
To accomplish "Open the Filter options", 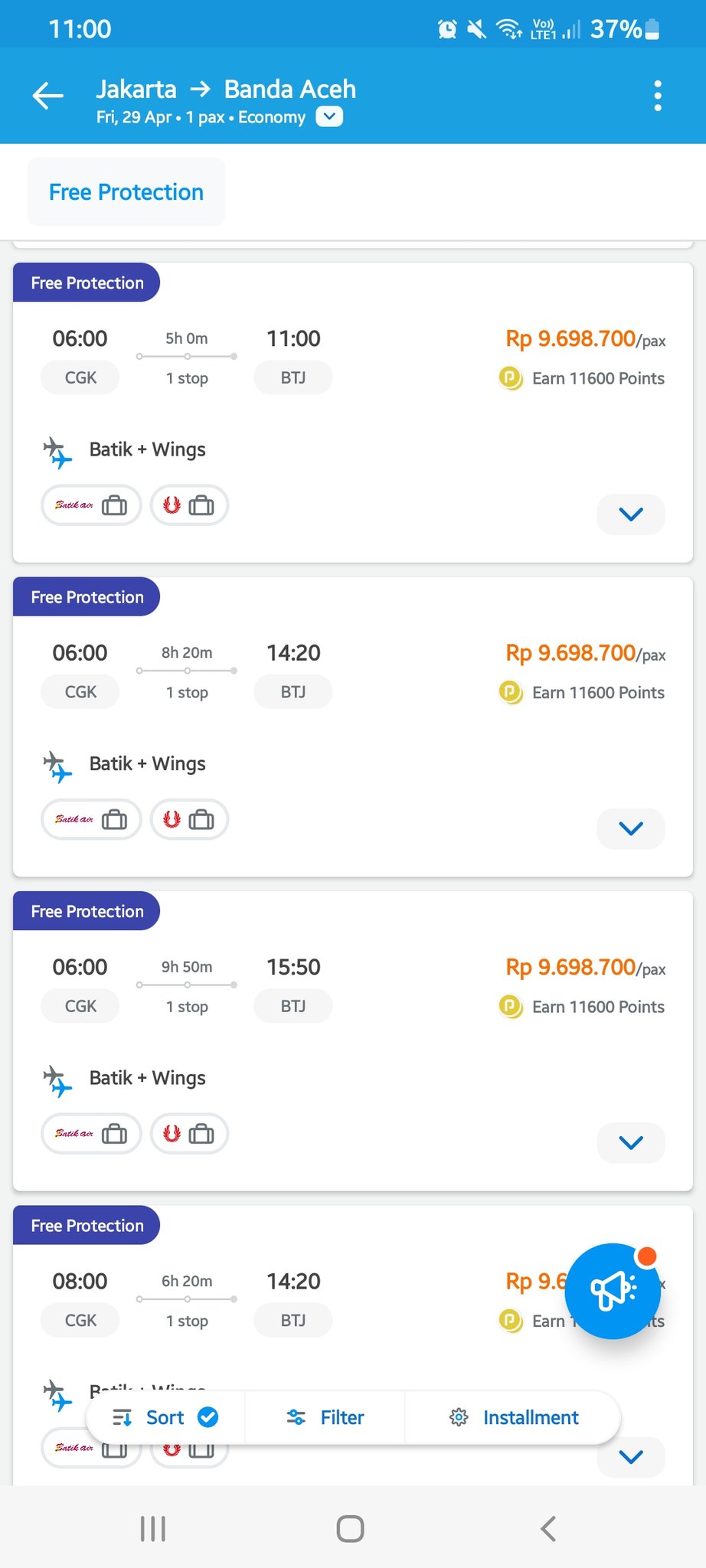I will [x=325, y=1418].
